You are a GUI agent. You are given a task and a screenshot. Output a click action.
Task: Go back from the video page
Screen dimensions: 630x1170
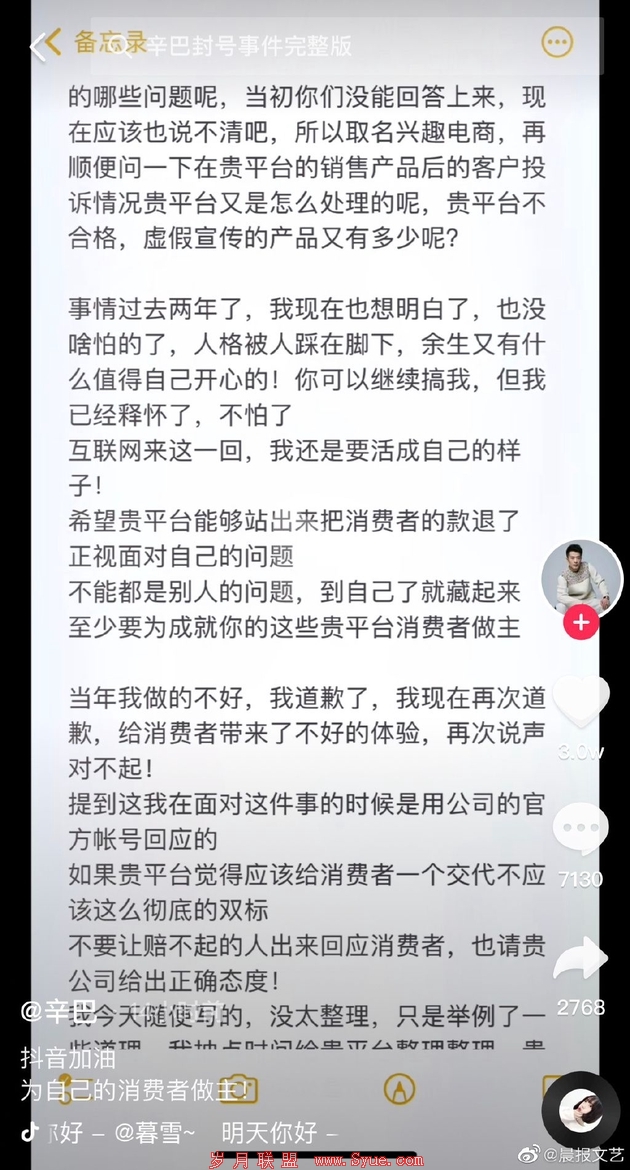[x=38, y=45]
